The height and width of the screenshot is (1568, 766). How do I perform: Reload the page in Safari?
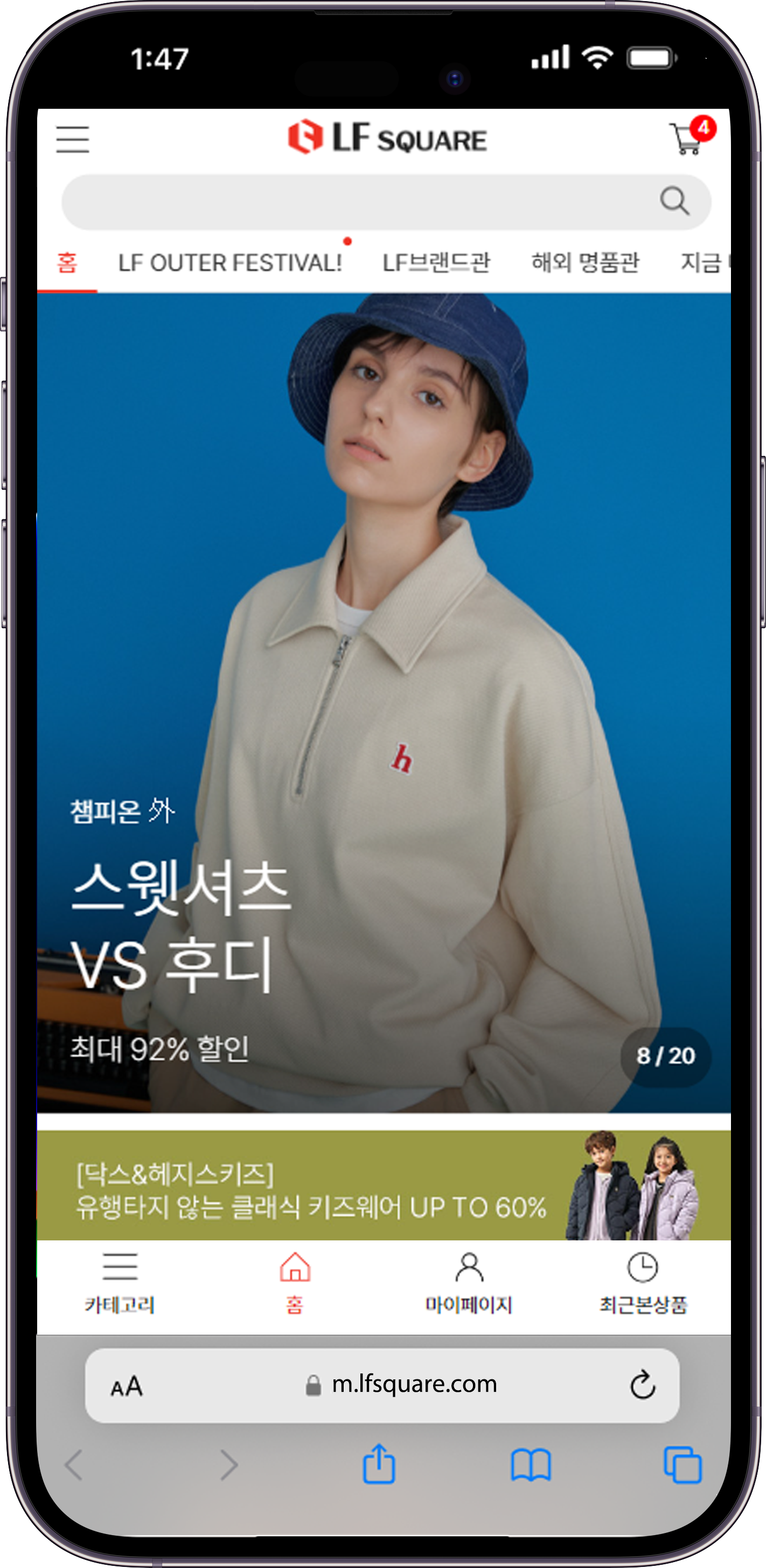(642, 1386)
